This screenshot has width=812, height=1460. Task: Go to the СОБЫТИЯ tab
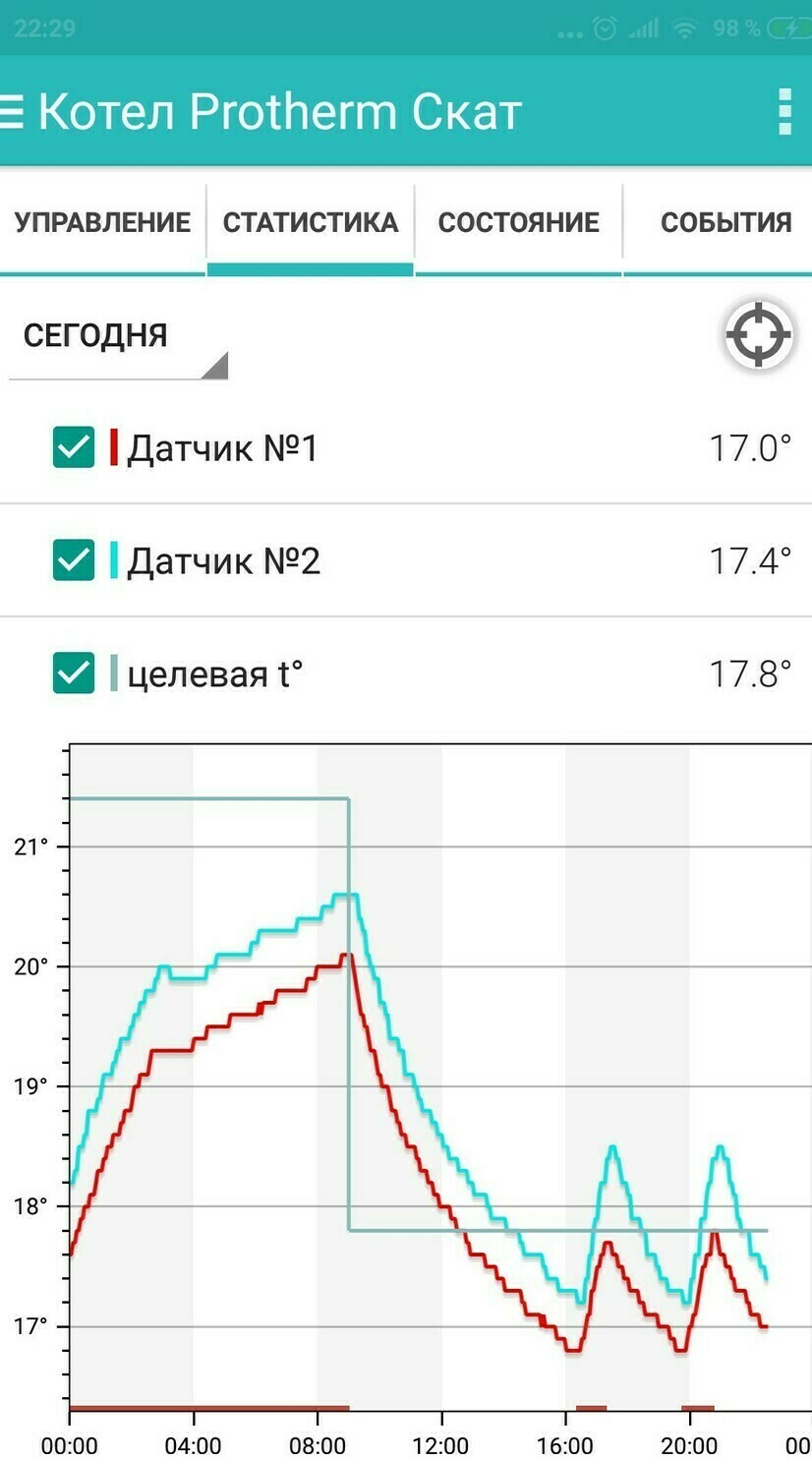pyautogui.click(x=725, y=223)
